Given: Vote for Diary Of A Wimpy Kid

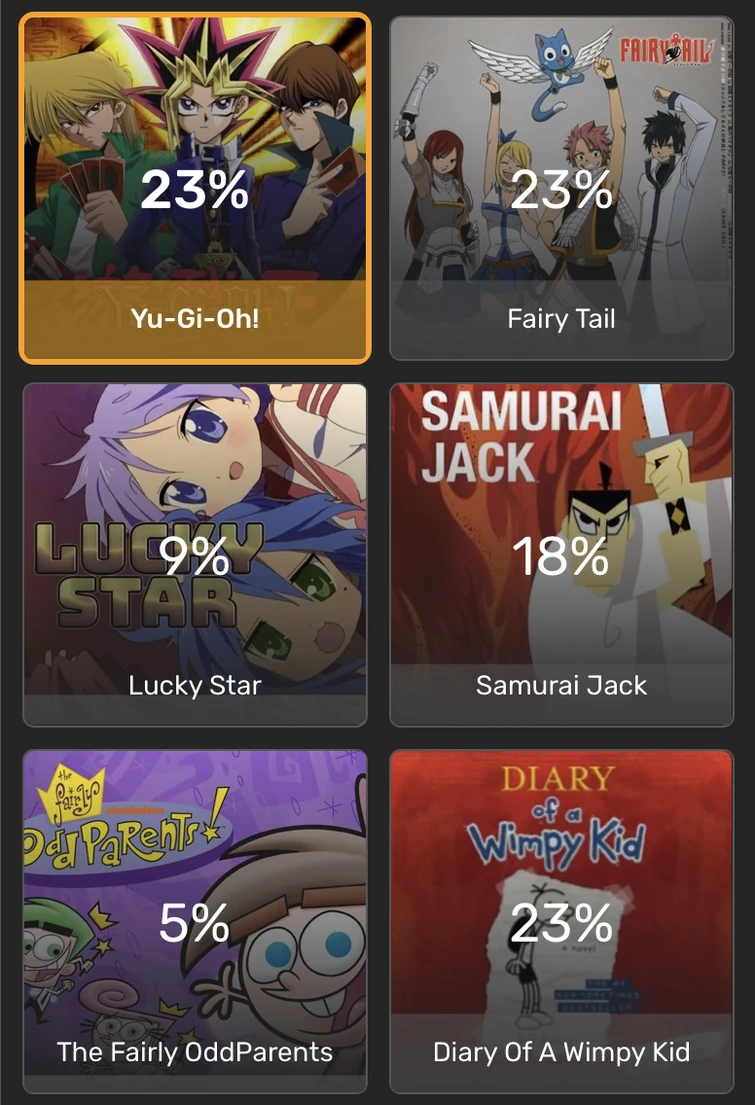Looking at the screenshot, I should tap(561, 920).
